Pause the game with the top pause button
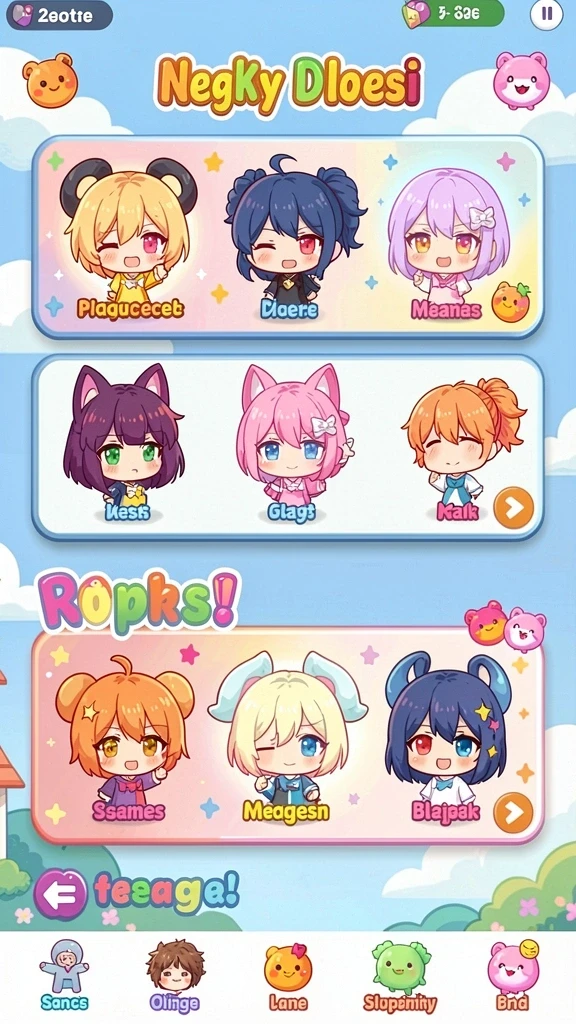 pyautogui.click(x=546, y=14)
